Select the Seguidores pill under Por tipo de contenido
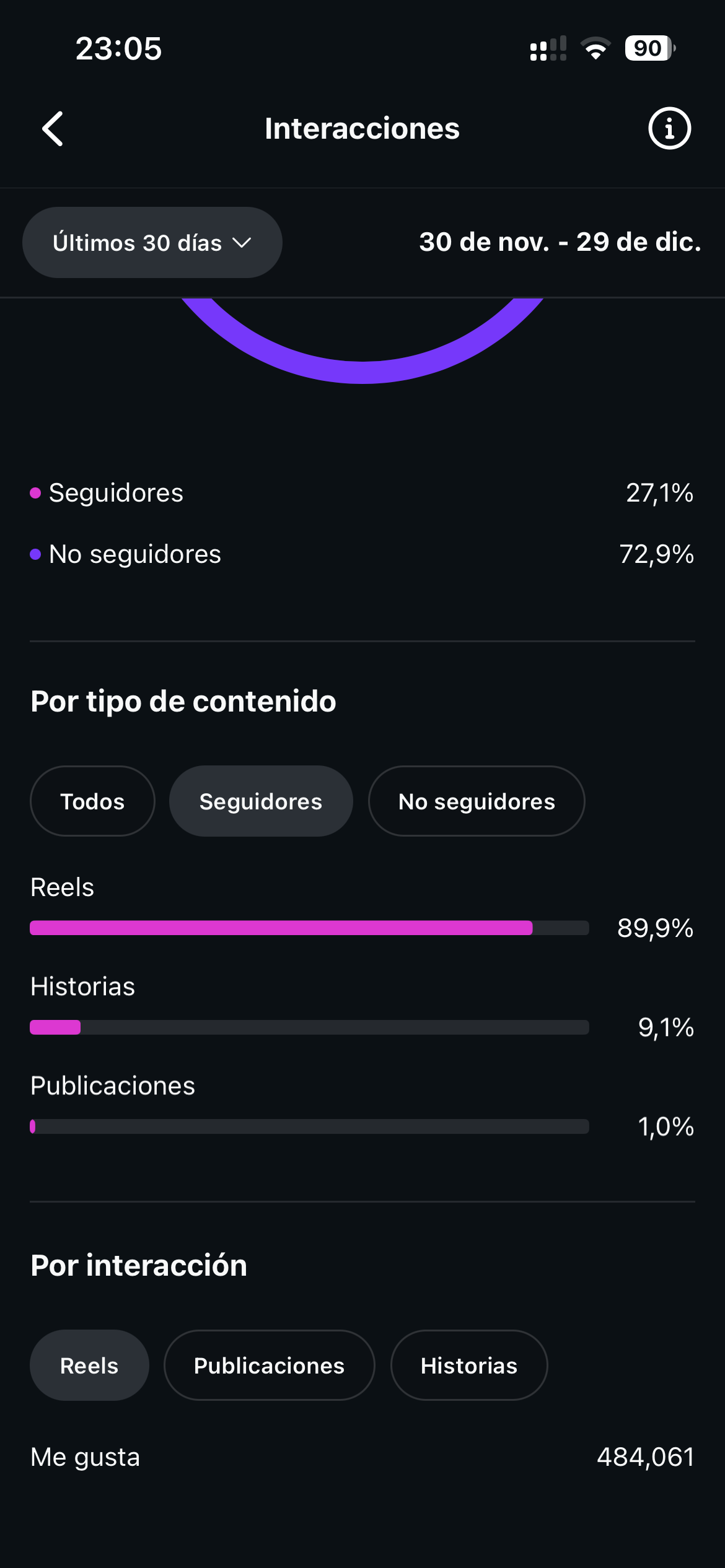 click(x=261, y=801)
